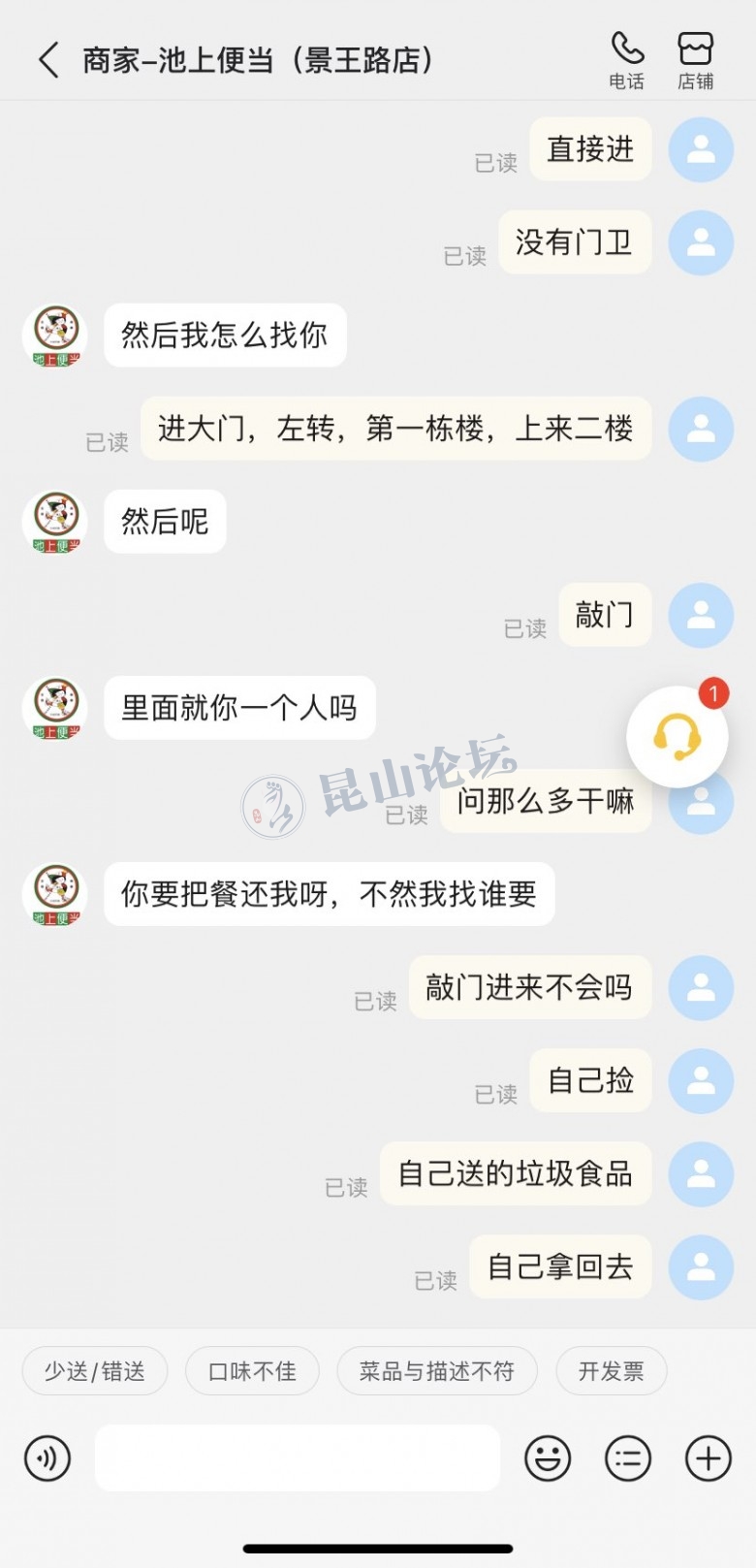The image size is (756, 1568).
Task: Select the 口味不佳 quick reply chip
Action: click(252, 1371)
